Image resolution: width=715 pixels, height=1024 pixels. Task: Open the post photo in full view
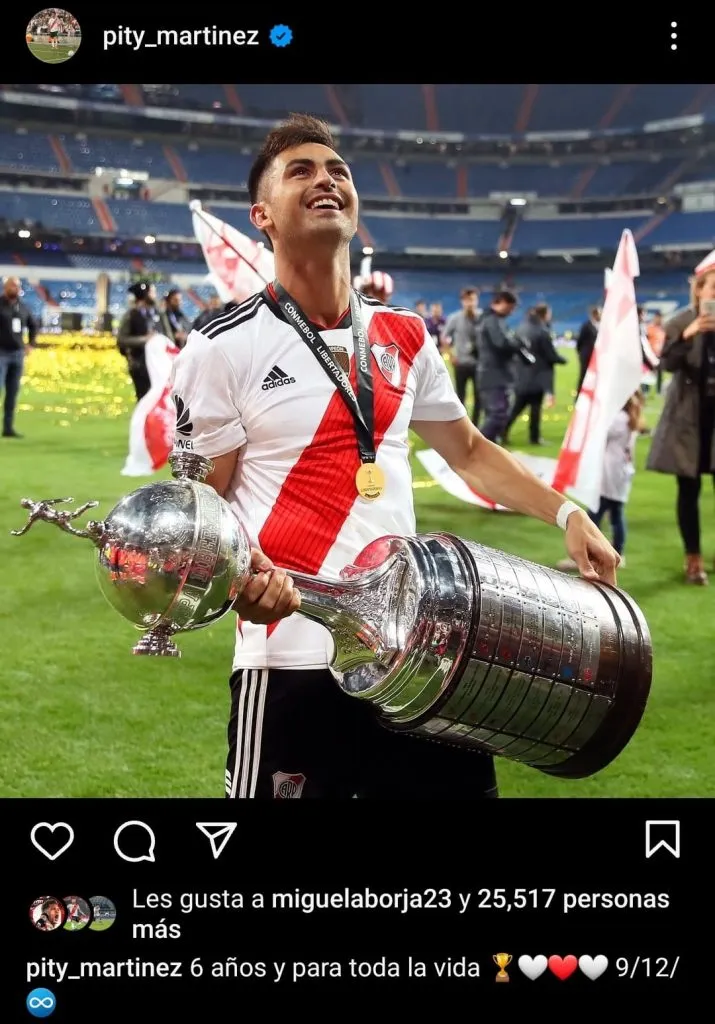point(357,440)
